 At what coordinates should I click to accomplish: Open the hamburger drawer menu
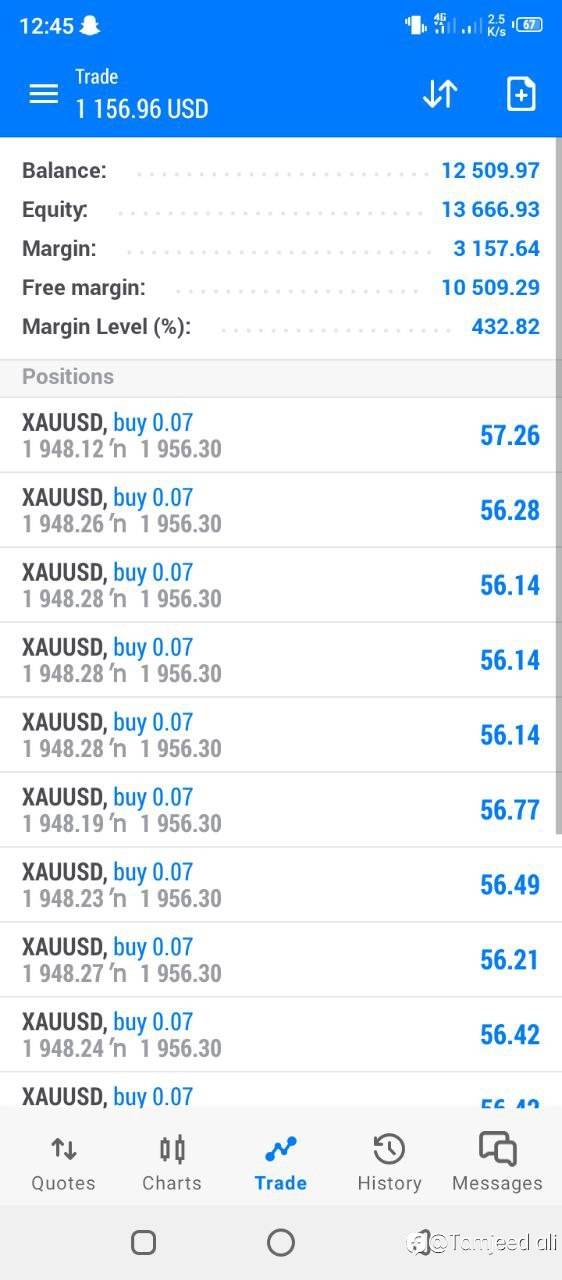[x=43, y=94]
